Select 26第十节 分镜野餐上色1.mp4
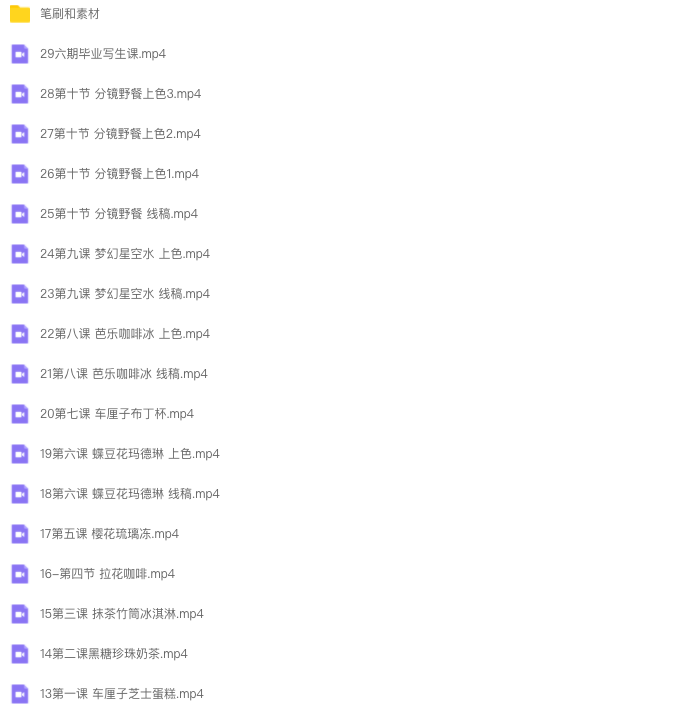Screen dimensions: 693x712 (x=119, y=174)
